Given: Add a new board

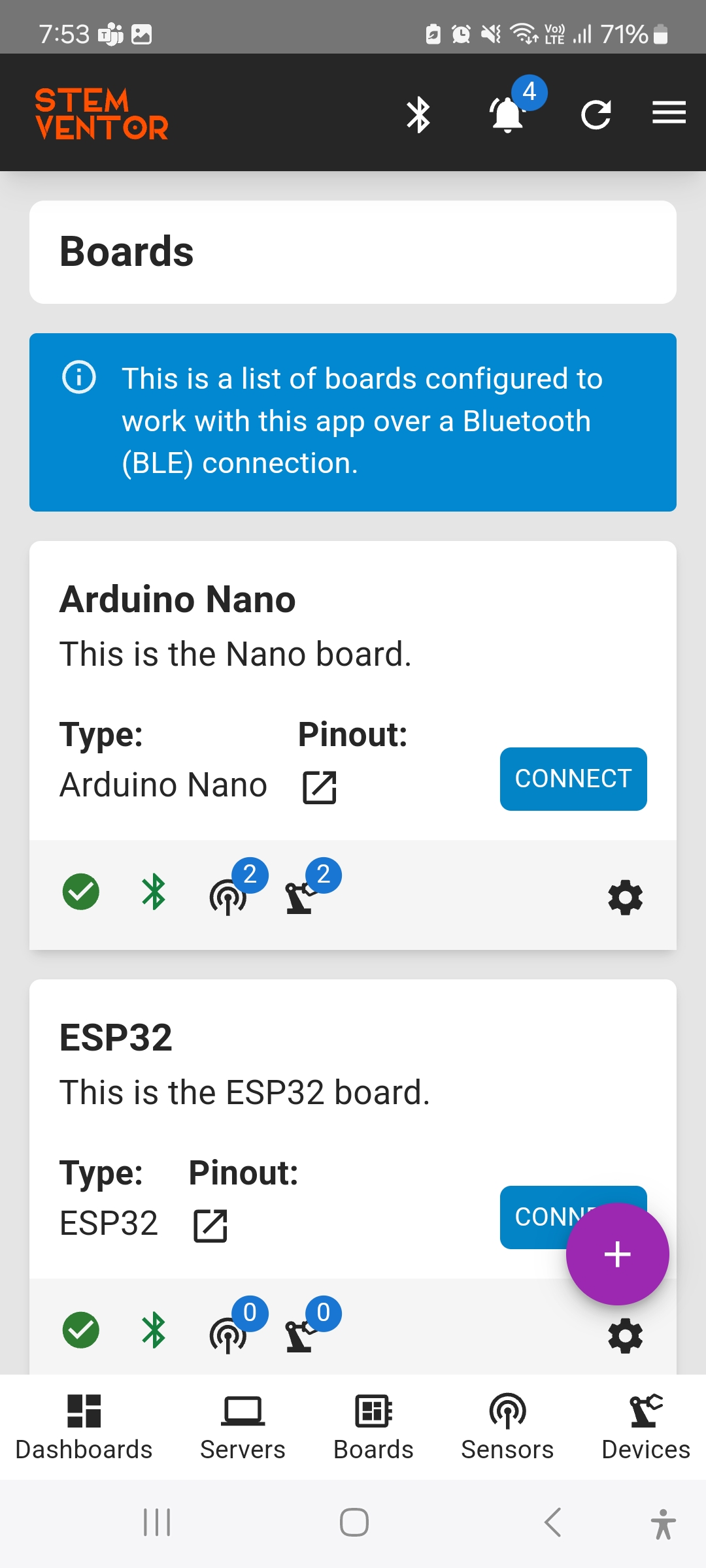Looking at the screenshot, I should click(617, 1254).
